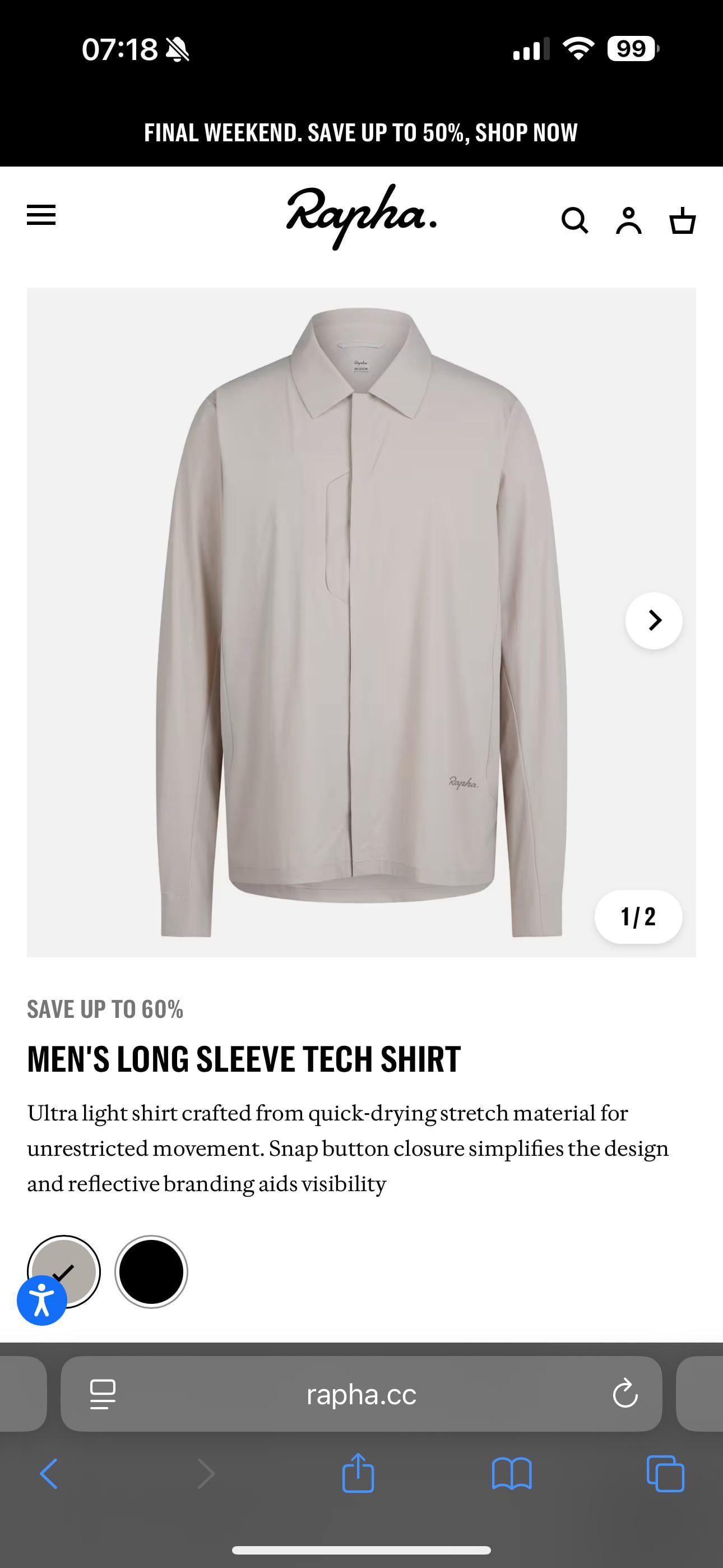Open the account profile icon
Viewport: 723px width, 1568px height.
click(629, 220)
